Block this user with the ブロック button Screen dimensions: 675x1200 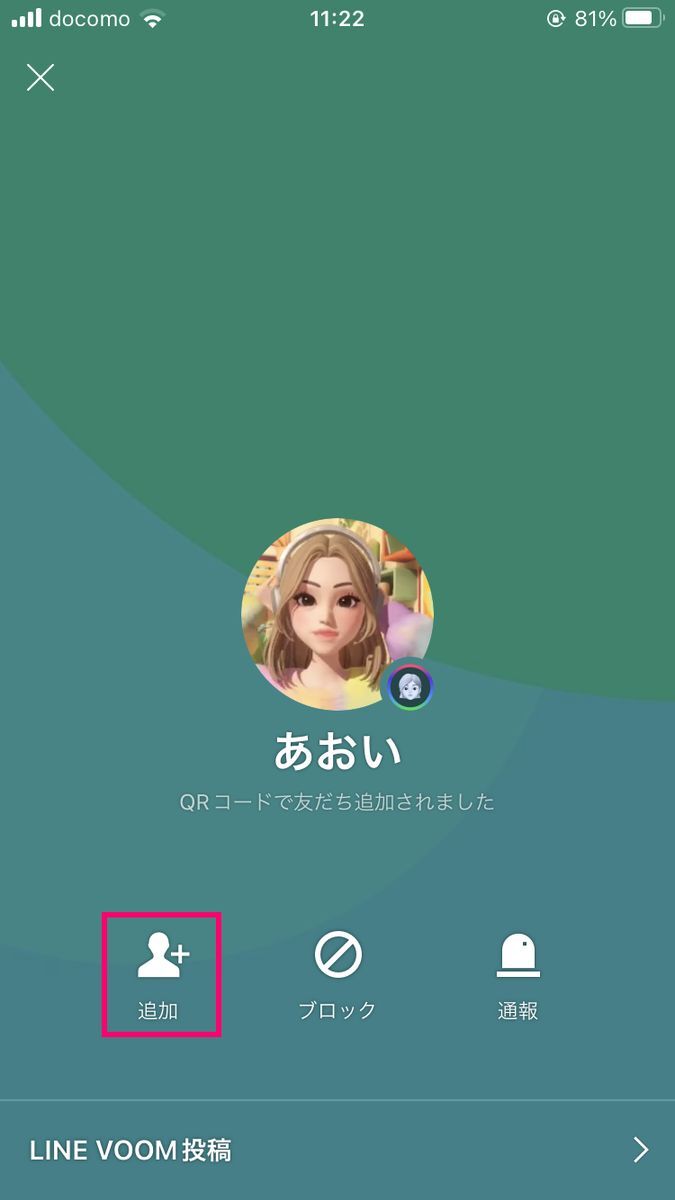coord(338,975)
